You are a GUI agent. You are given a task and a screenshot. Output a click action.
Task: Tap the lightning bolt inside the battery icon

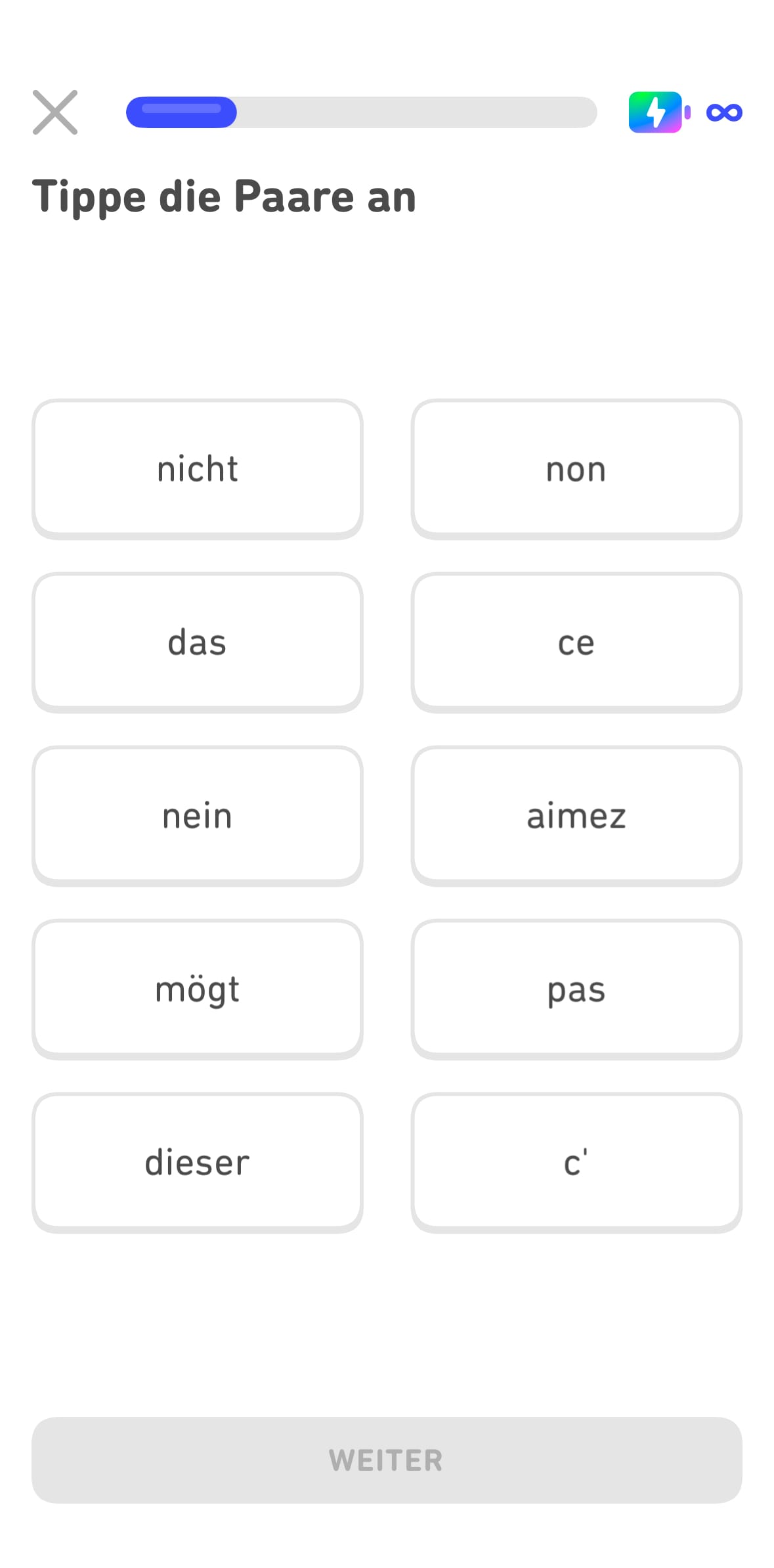pyautogui.click(x=656, y=112)
